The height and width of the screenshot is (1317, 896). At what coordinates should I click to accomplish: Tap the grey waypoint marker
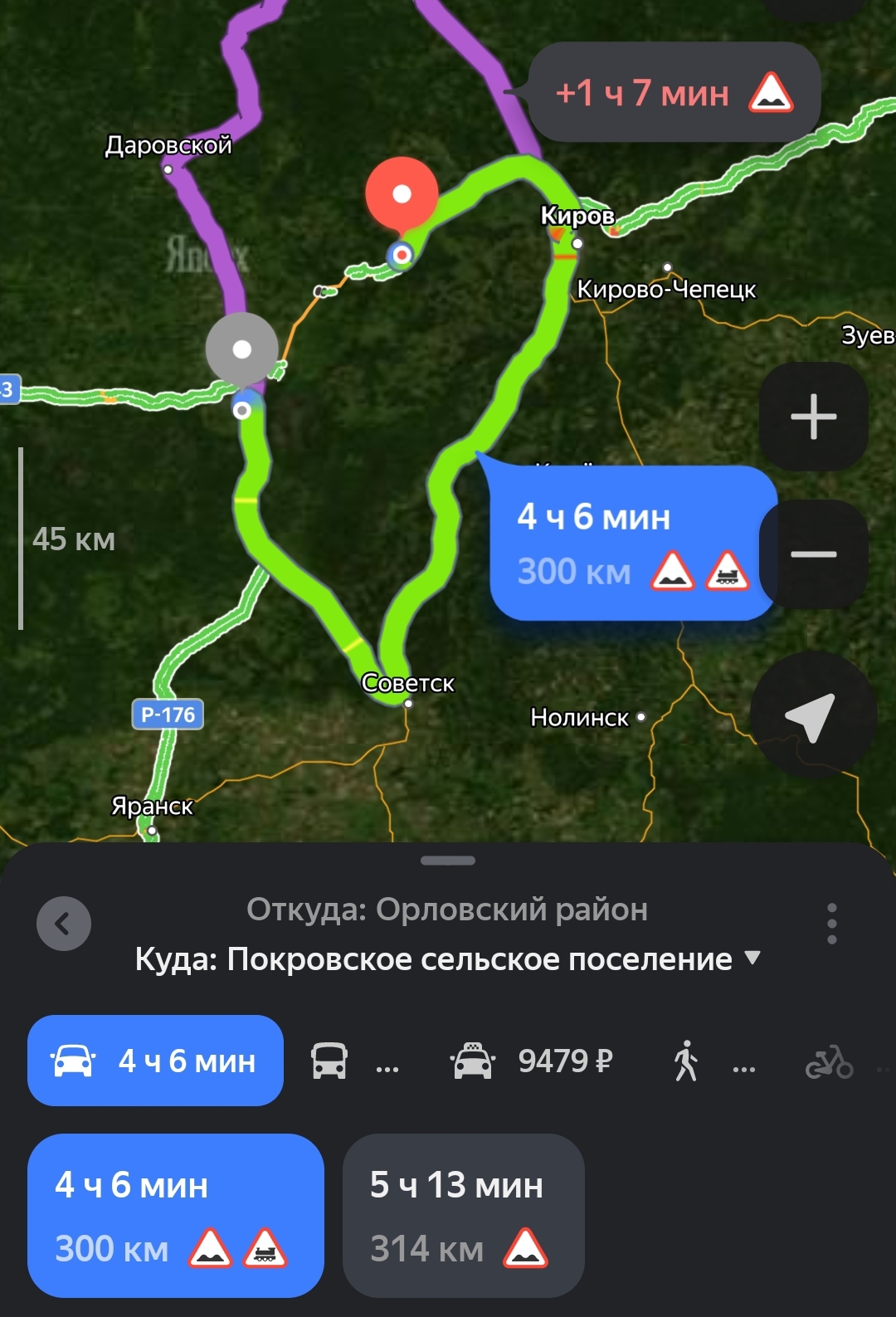(241, 349)
